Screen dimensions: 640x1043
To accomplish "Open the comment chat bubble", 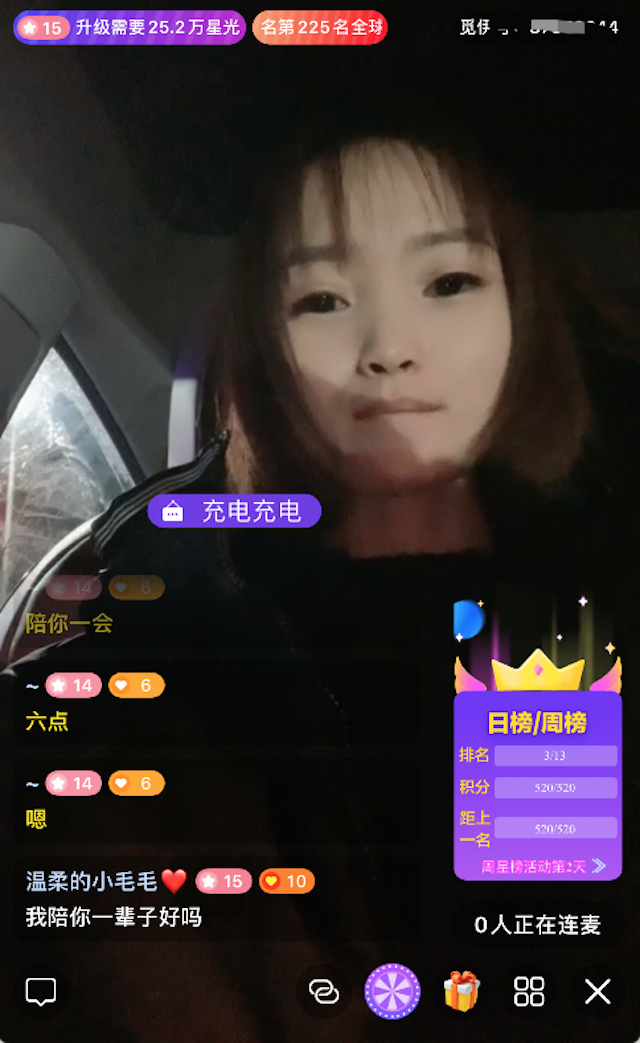I will pos(40,992).
